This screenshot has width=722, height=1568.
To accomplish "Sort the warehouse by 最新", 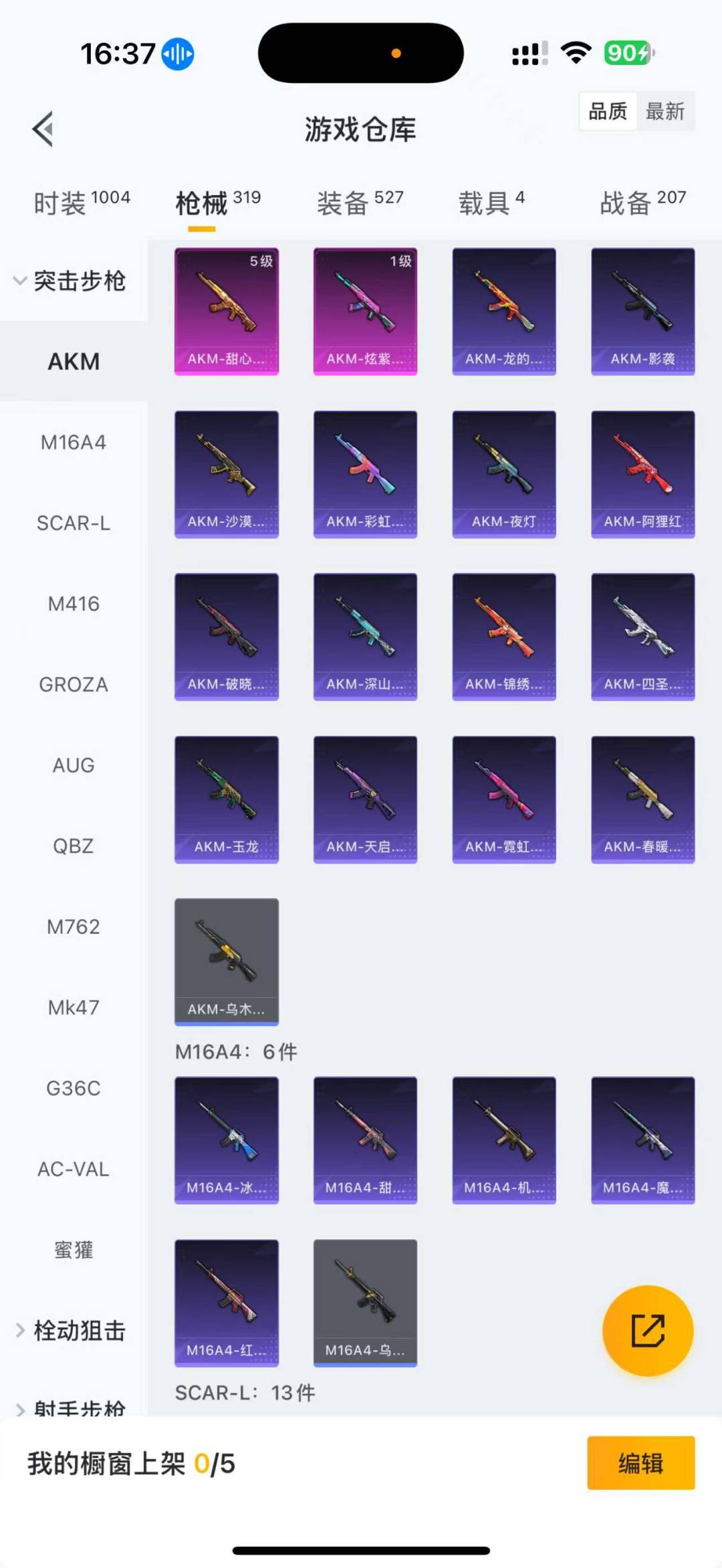I will [x=665, y=111].
